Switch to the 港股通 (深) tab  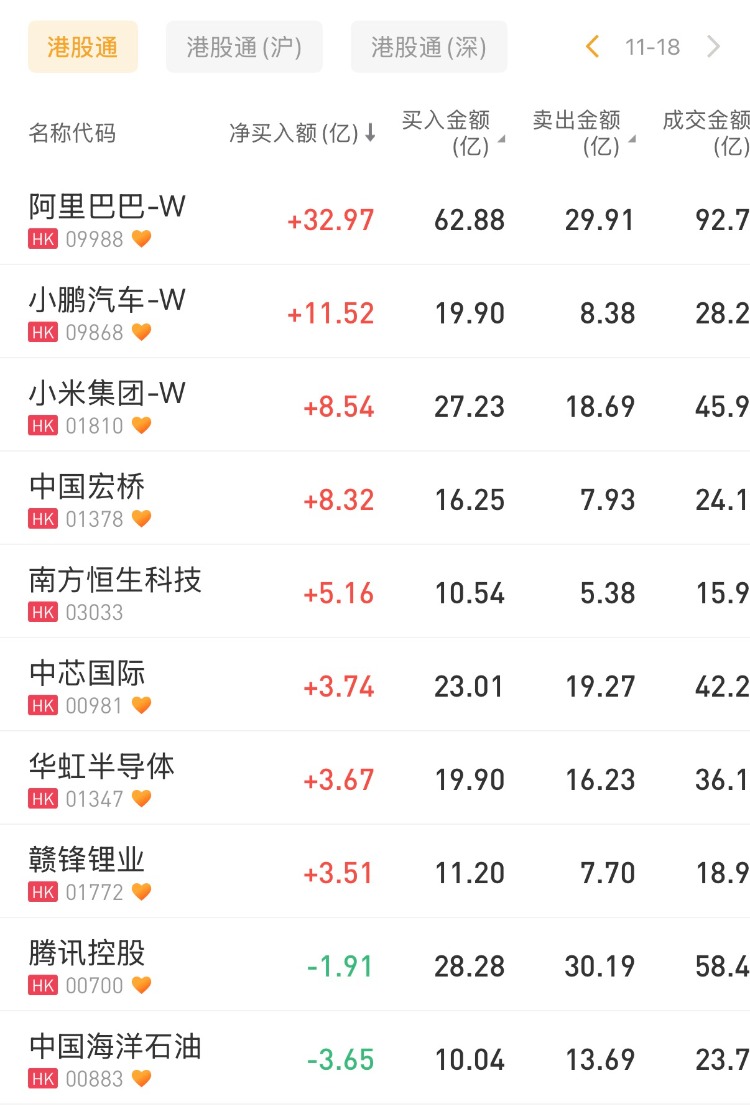(428, 47)
